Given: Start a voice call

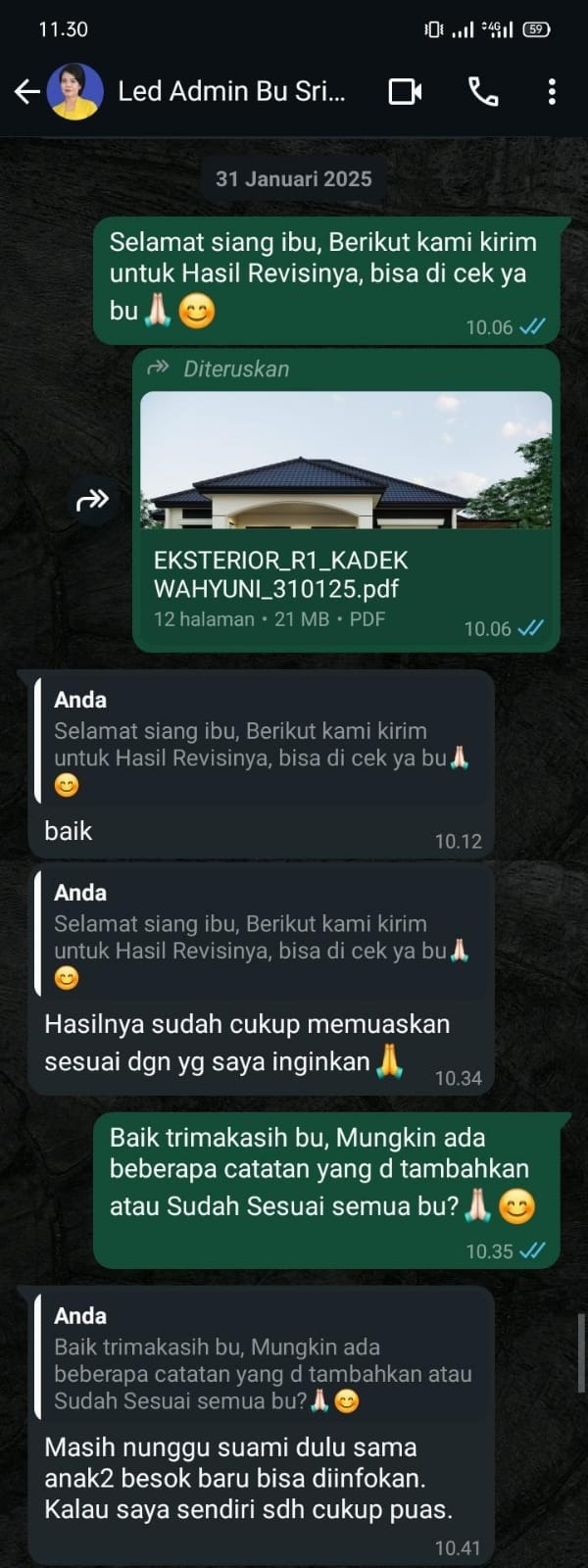Looking at the screenshot, I should click(483, 92).
